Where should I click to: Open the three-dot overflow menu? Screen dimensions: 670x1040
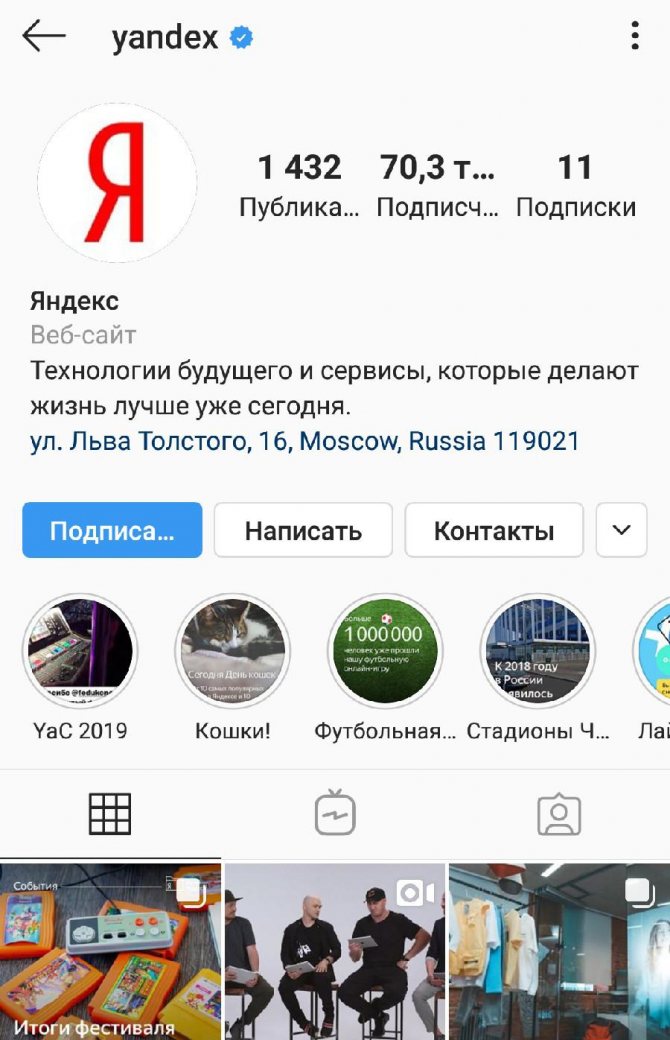pyautogui.click(x=634, y=37)
